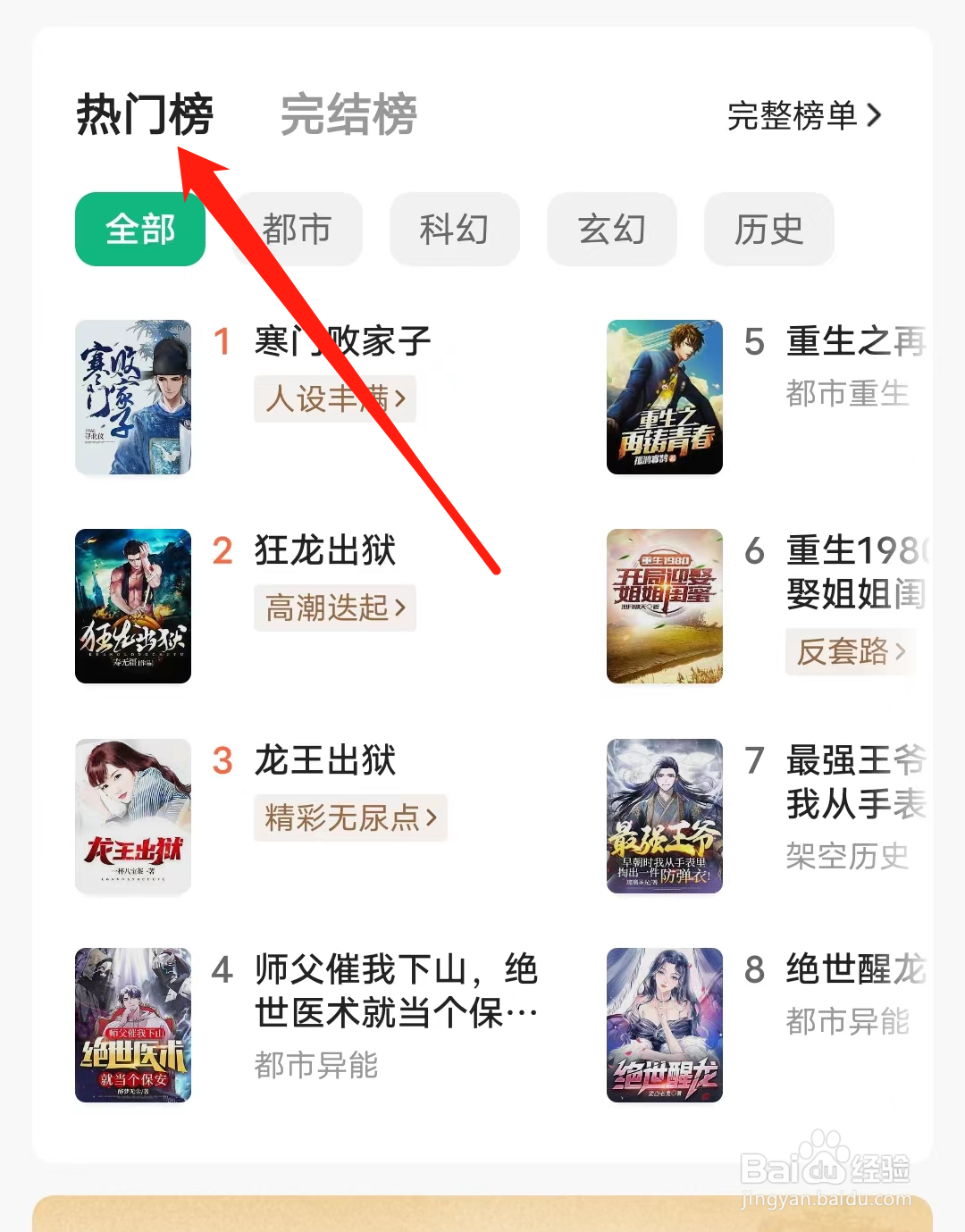Screen dimensions: 965x1232
Task: Switch to the 完结榜 tab
Action: pyautogui.click(x=348, y=115)
